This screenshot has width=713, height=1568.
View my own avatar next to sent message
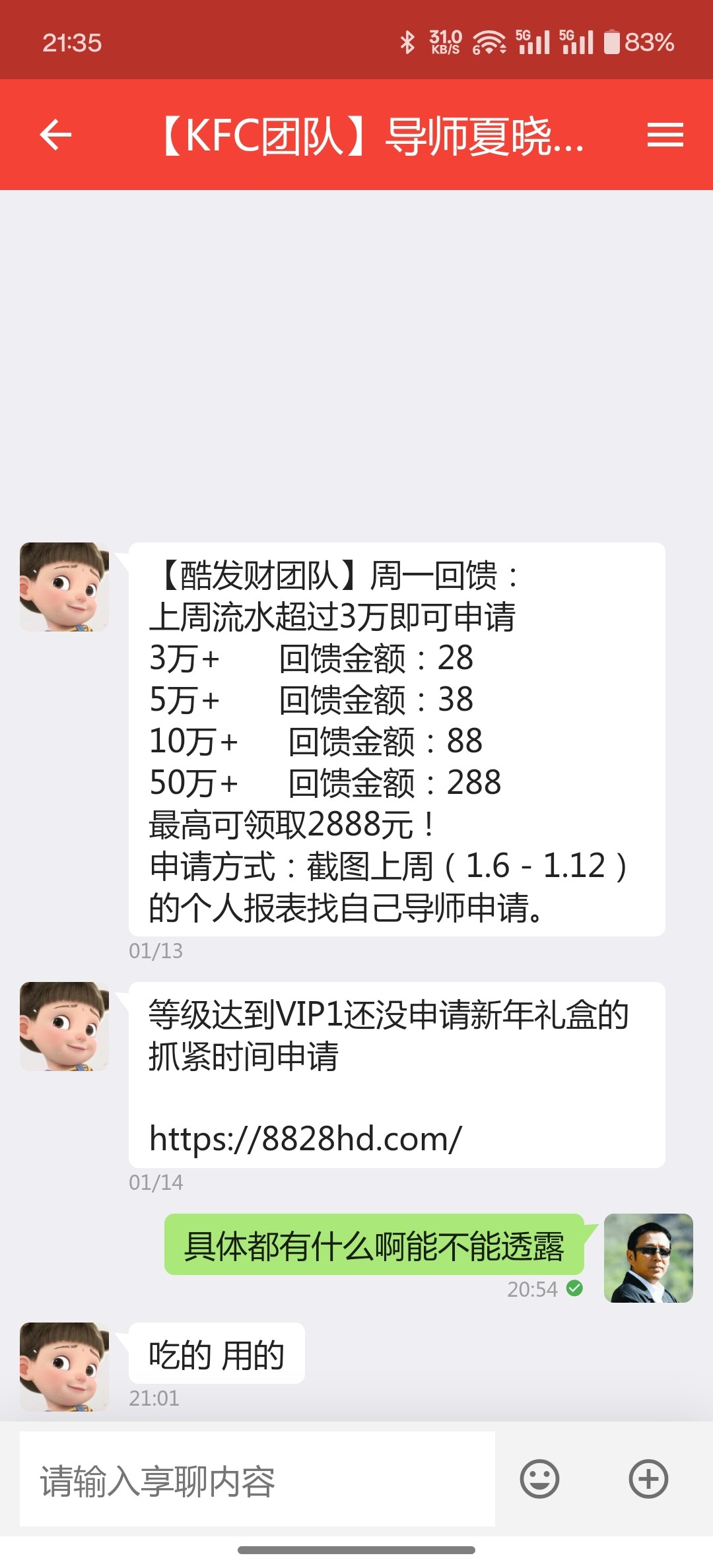[648, 1258]
